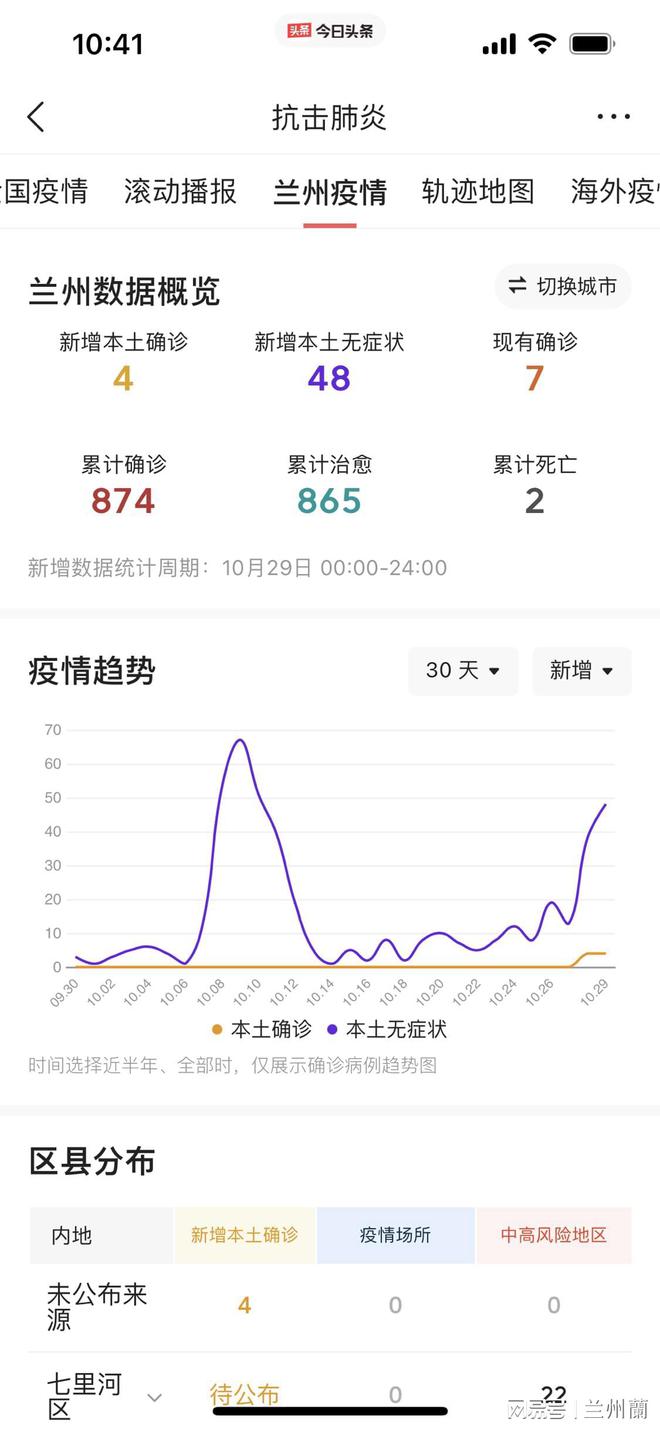The width and height of the screenshot is (660, 1429).
Task: Toggle the 本土确诊 legend item
Action: pyautogui.click(x=262, y=1029)
